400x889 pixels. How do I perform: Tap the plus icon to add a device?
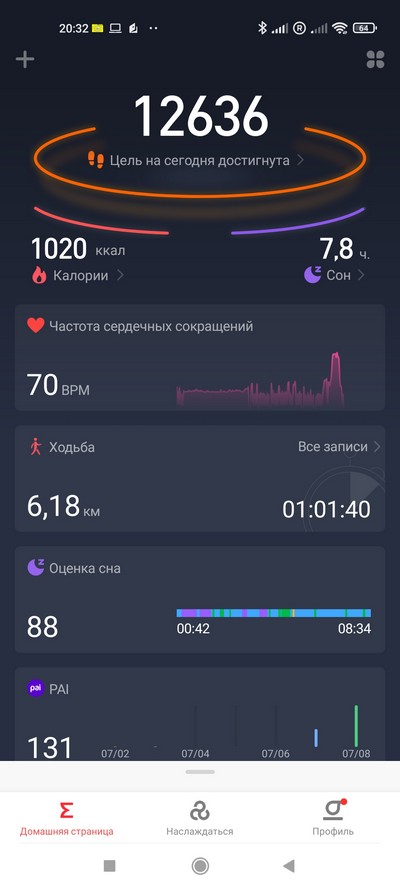tap(25, 60)
